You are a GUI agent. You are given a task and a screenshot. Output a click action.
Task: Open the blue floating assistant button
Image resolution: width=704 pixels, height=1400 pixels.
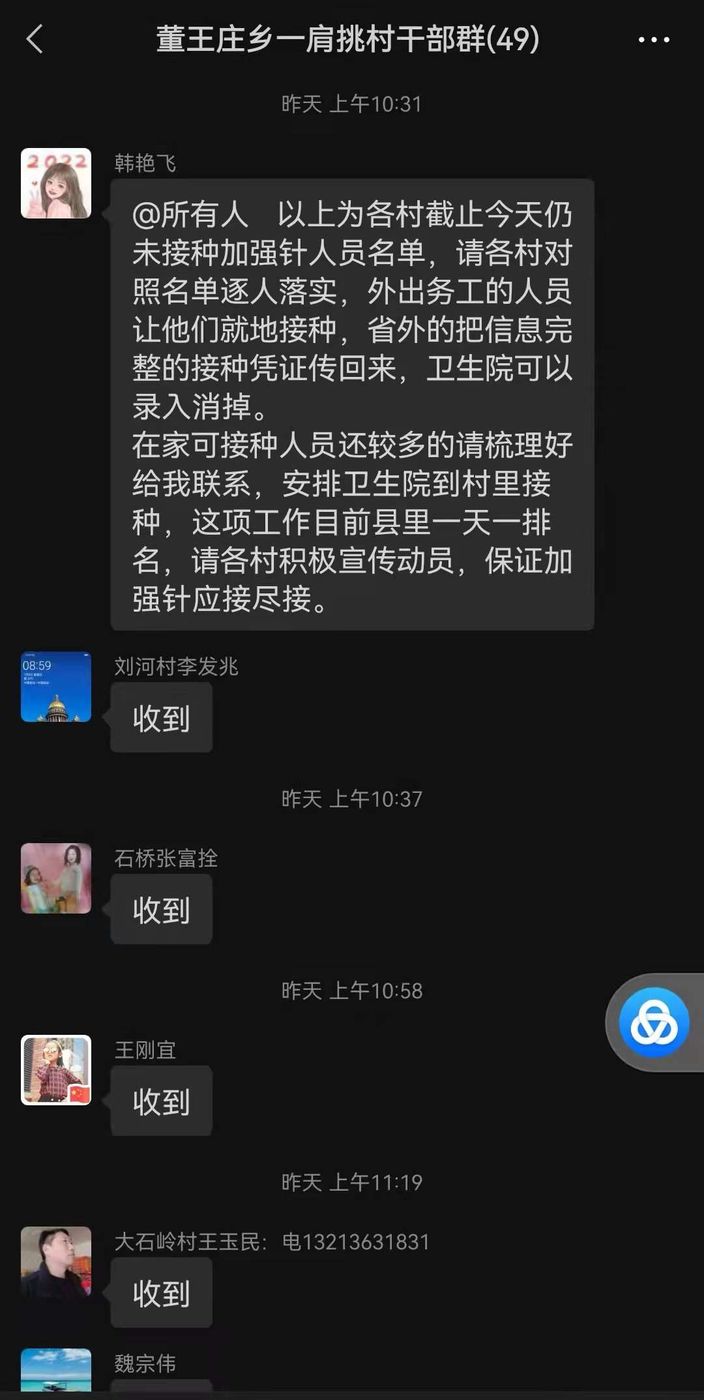tap(654, 1022)
